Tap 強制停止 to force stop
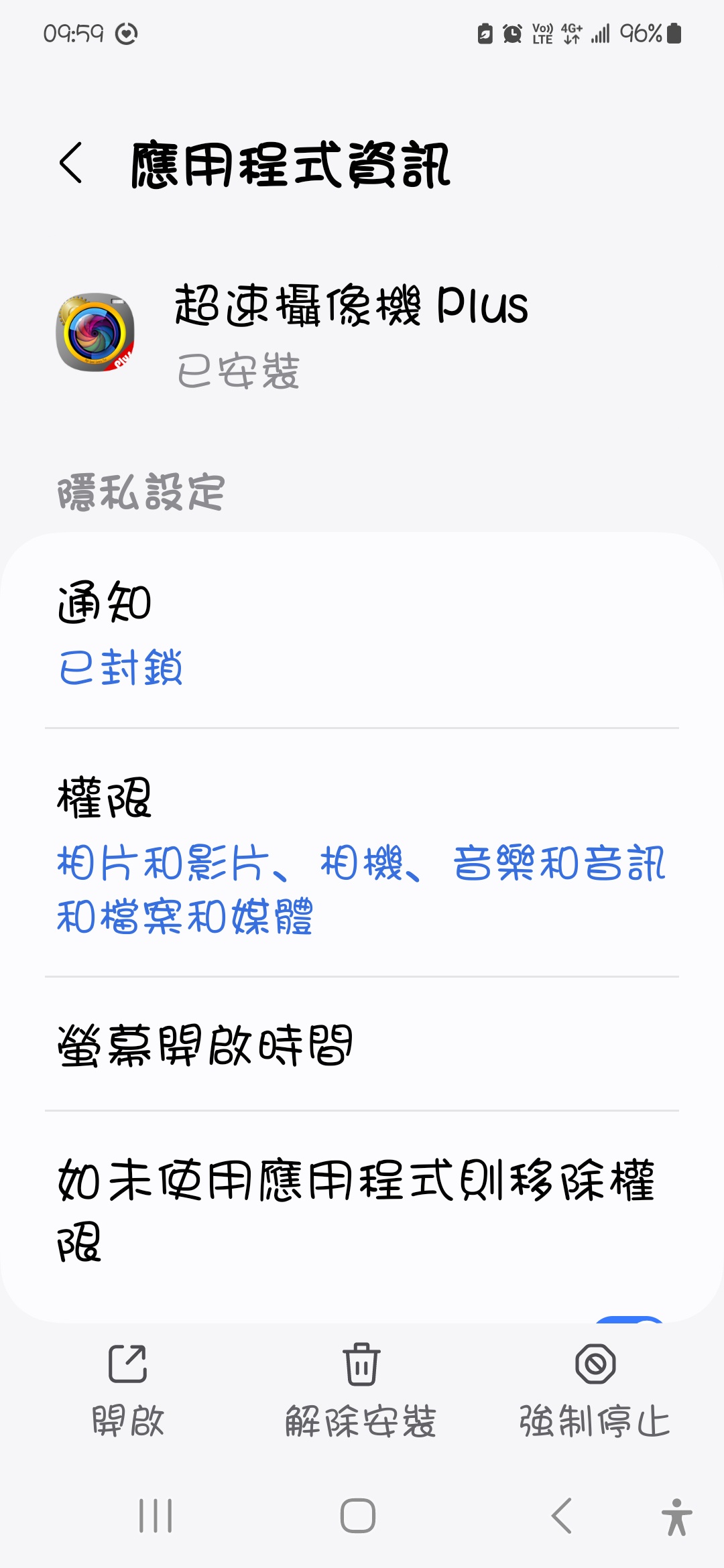 [595, 1391]
